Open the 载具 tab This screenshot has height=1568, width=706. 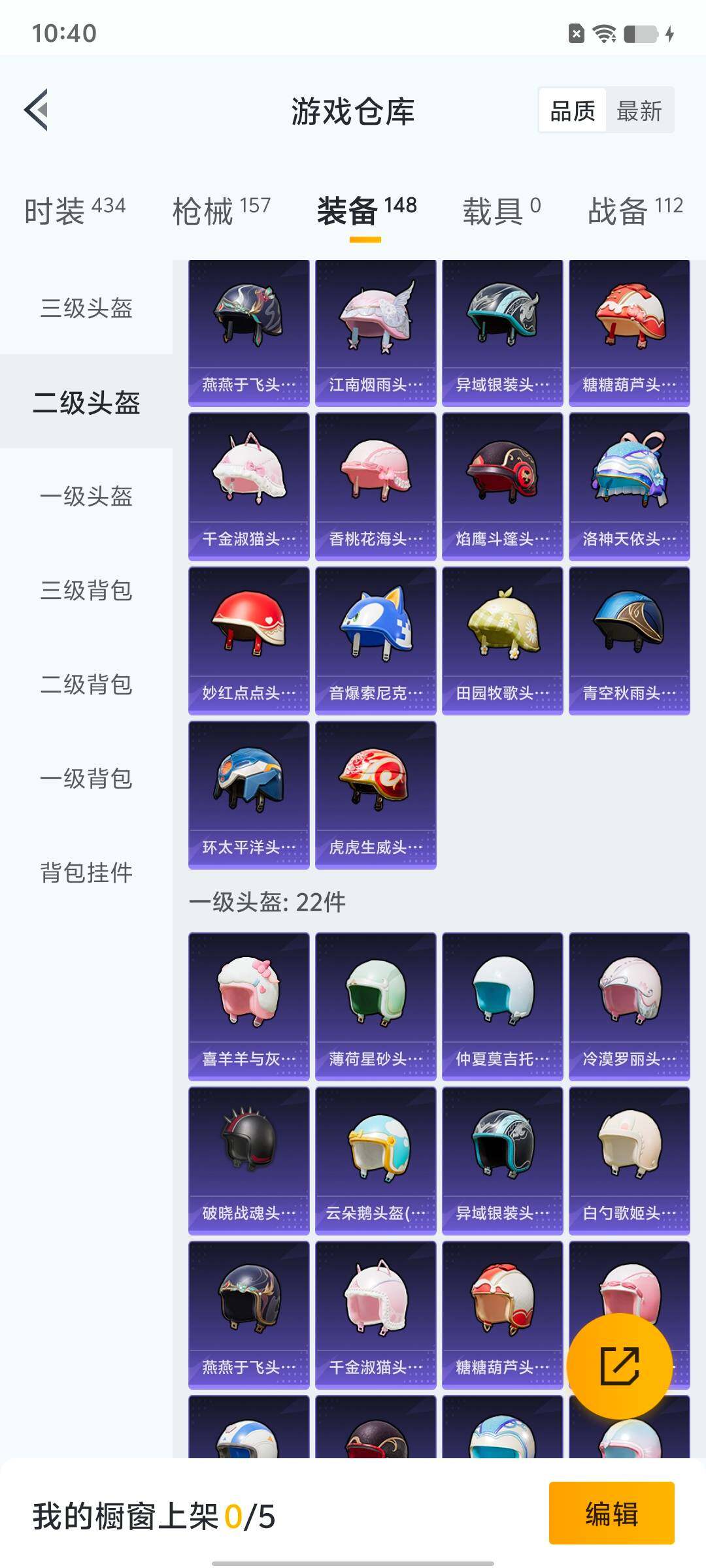click(x=501, y=210)
